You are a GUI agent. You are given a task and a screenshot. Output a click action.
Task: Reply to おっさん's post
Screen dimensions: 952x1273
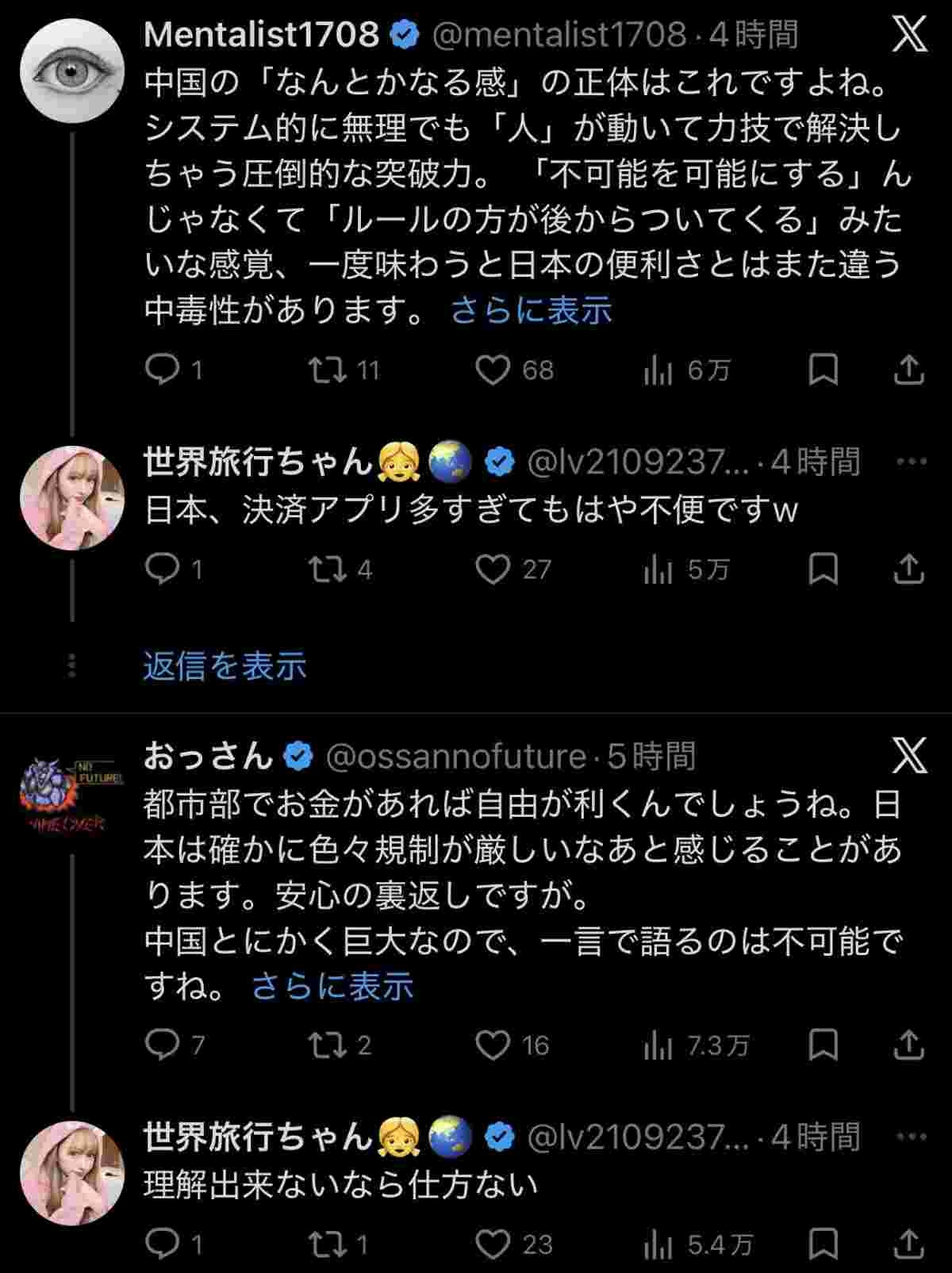point(163,1045)
